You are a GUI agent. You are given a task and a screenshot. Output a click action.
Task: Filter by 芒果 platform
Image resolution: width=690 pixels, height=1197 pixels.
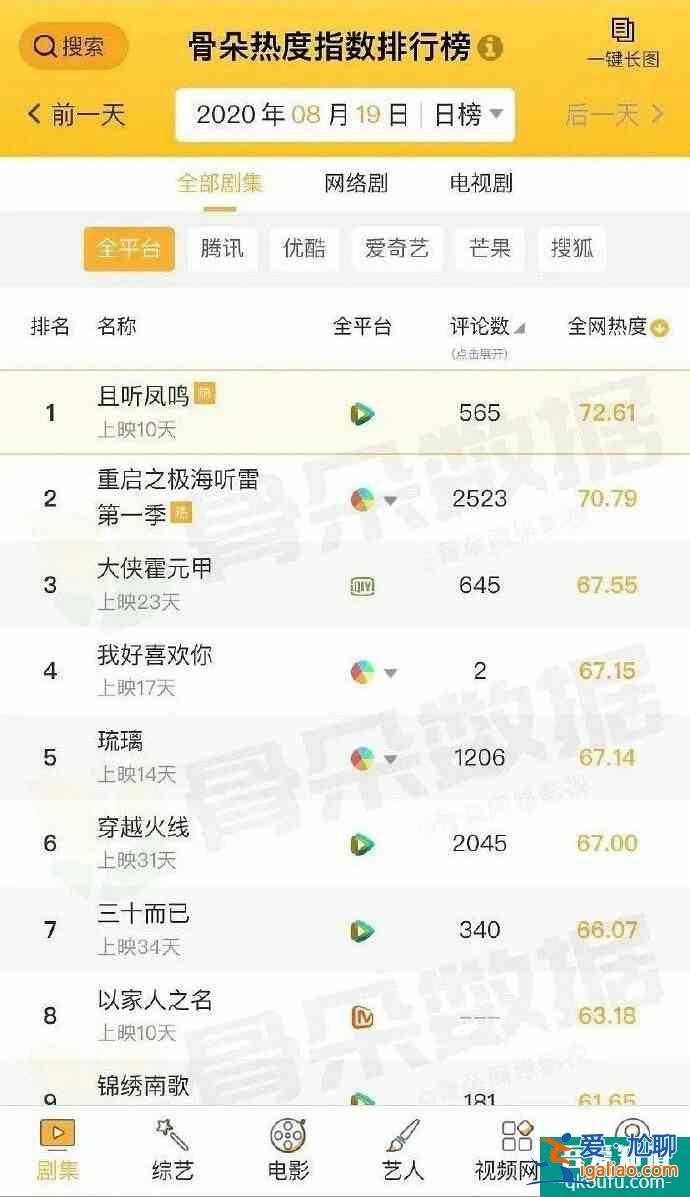pos(490,249)
